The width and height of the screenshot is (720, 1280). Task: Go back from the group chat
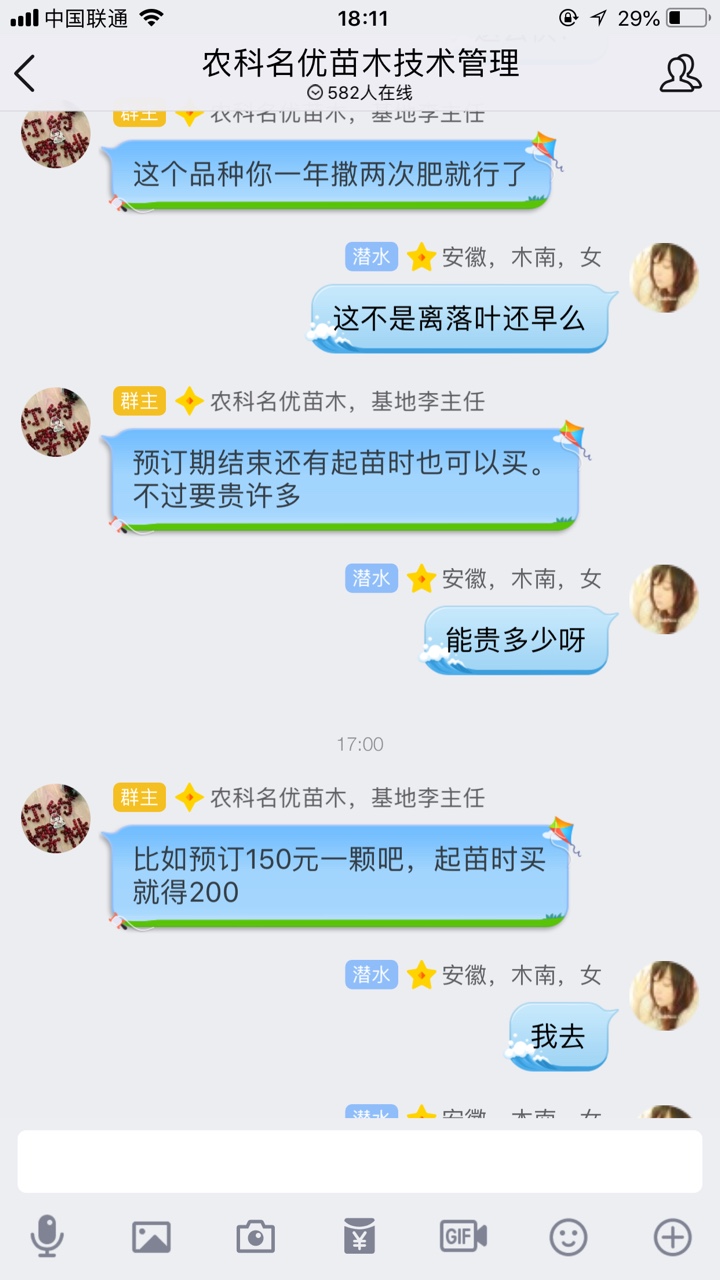(25, 73)
